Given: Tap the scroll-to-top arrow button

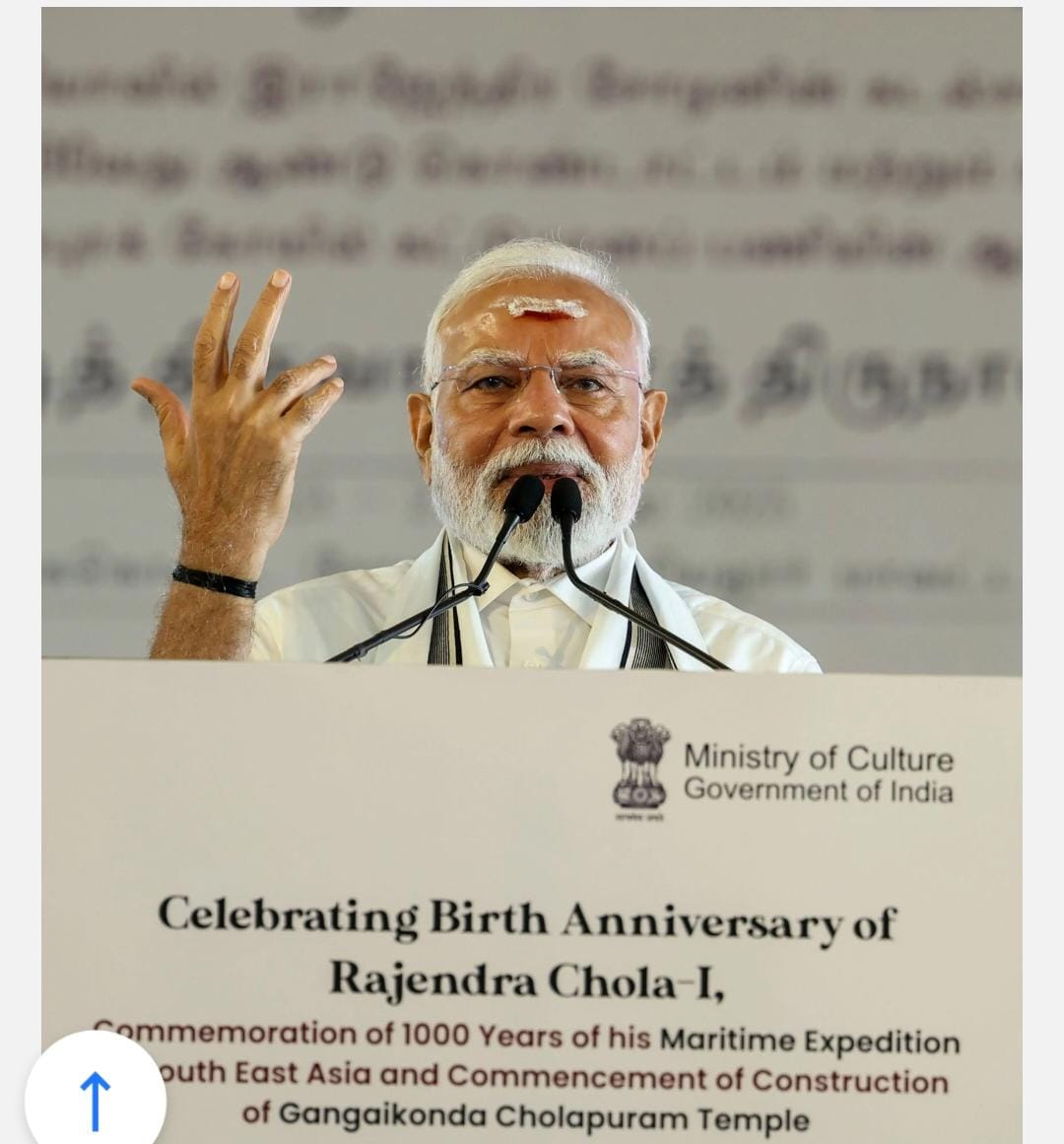Looking at the screenshot, I should 95,1100.
